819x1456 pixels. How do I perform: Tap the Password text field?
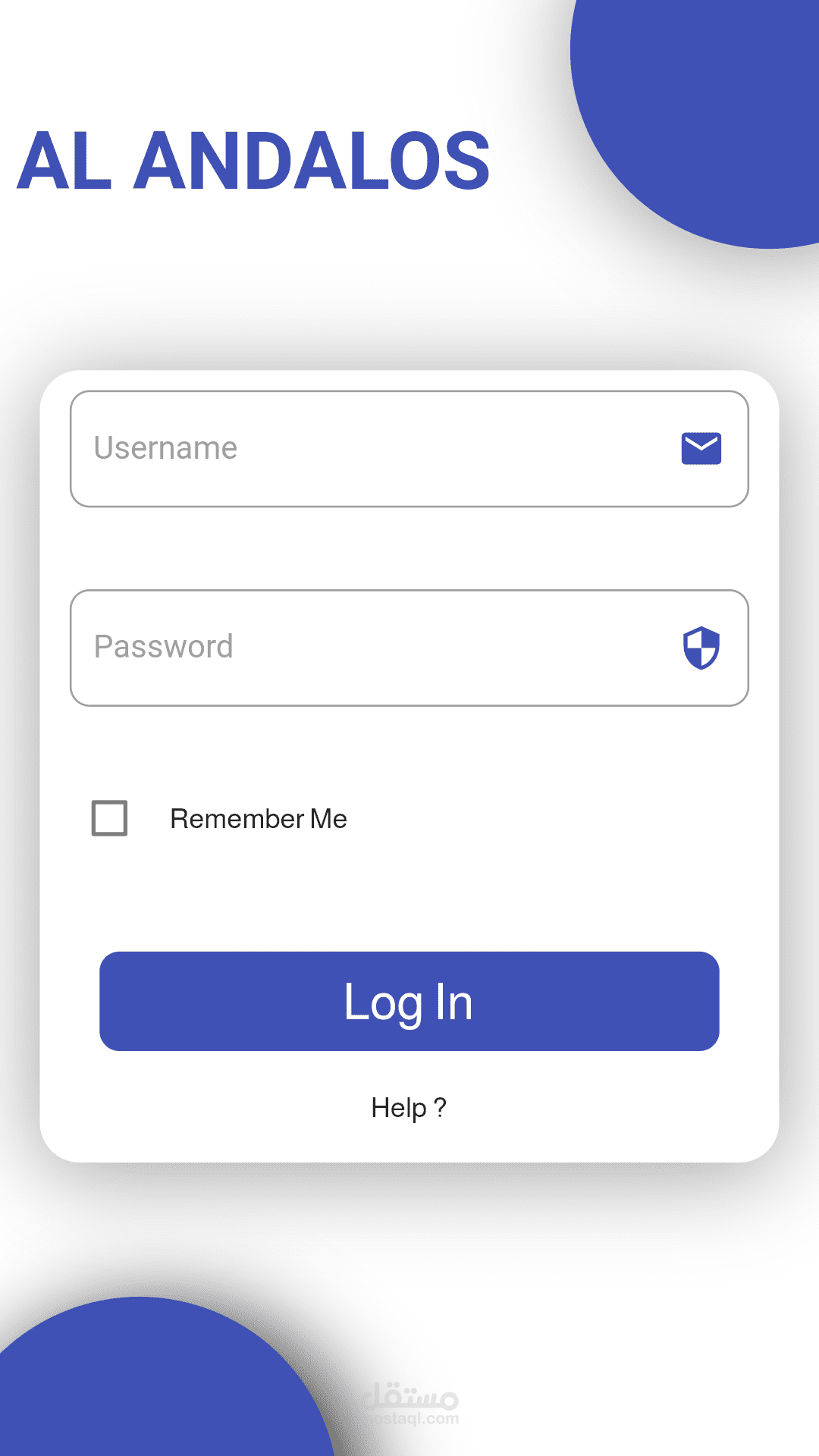pyautogui.click(x=409, y=648)
